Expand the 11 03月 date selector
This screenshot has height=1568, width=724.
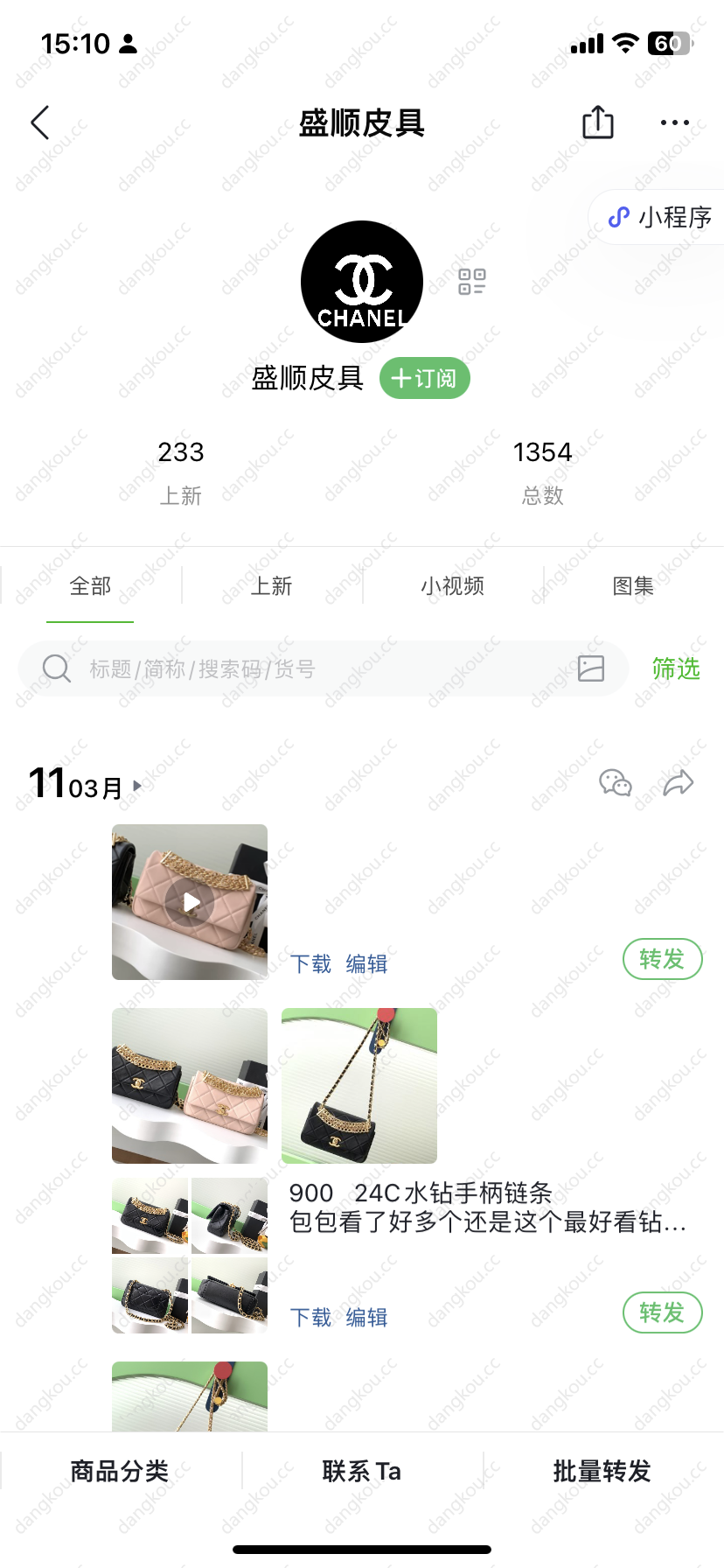[86, 784]
